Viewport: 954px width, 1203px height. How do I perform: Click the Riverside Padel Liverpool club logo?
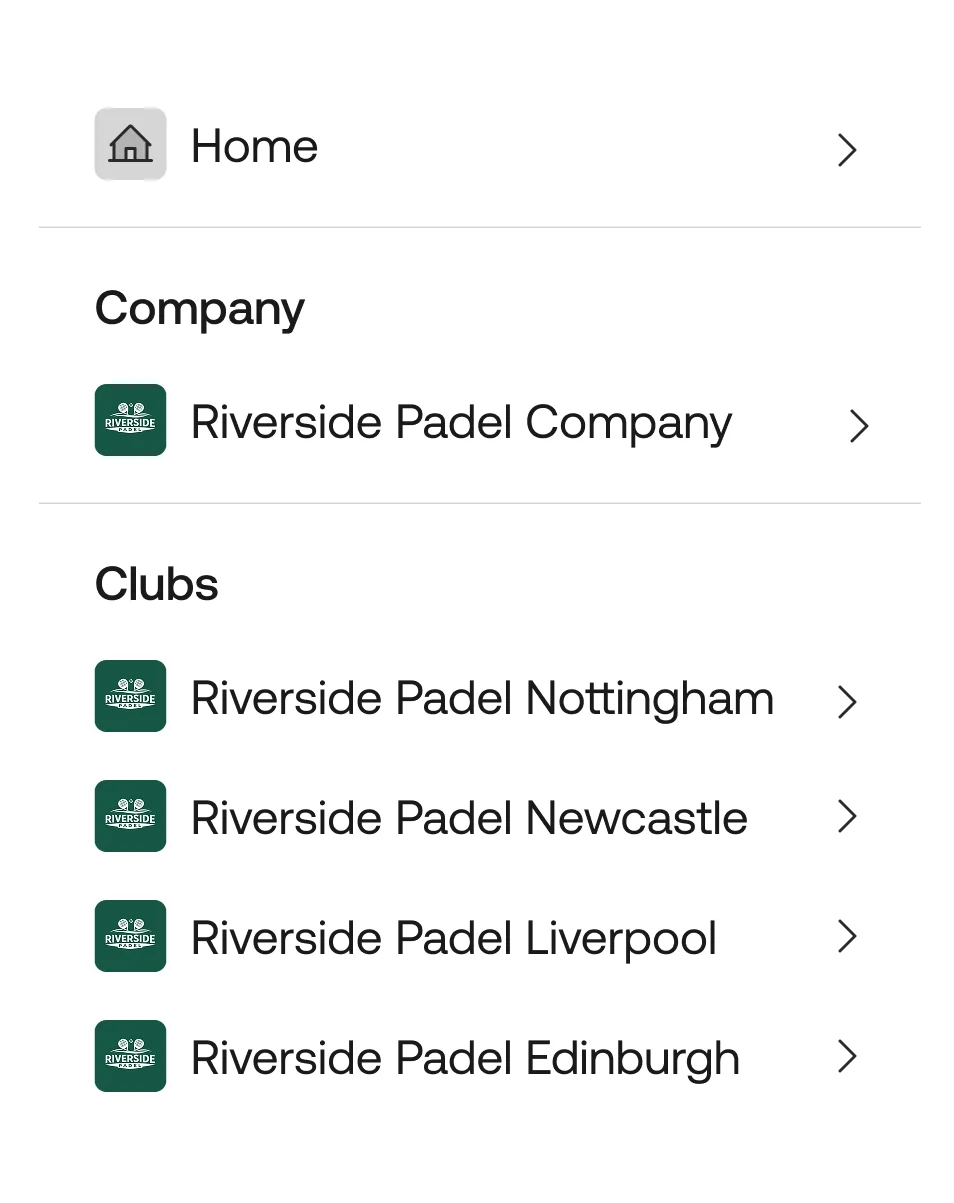[130, 936]
